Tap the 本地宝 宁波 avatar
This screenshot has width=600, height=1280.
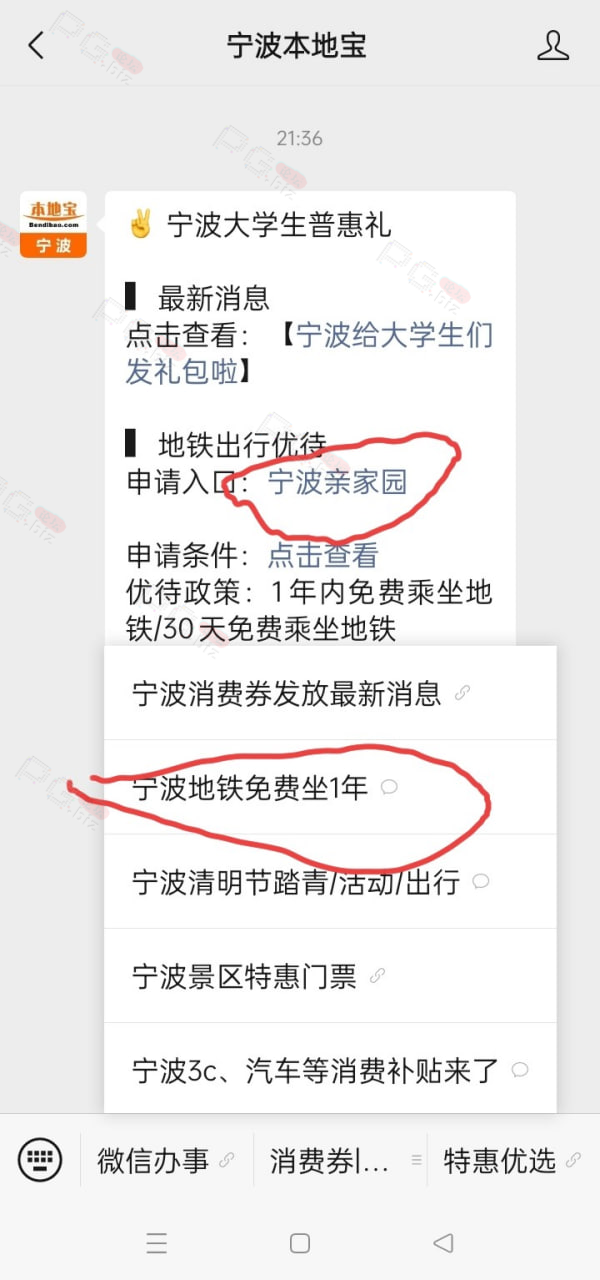pos(53,225)
